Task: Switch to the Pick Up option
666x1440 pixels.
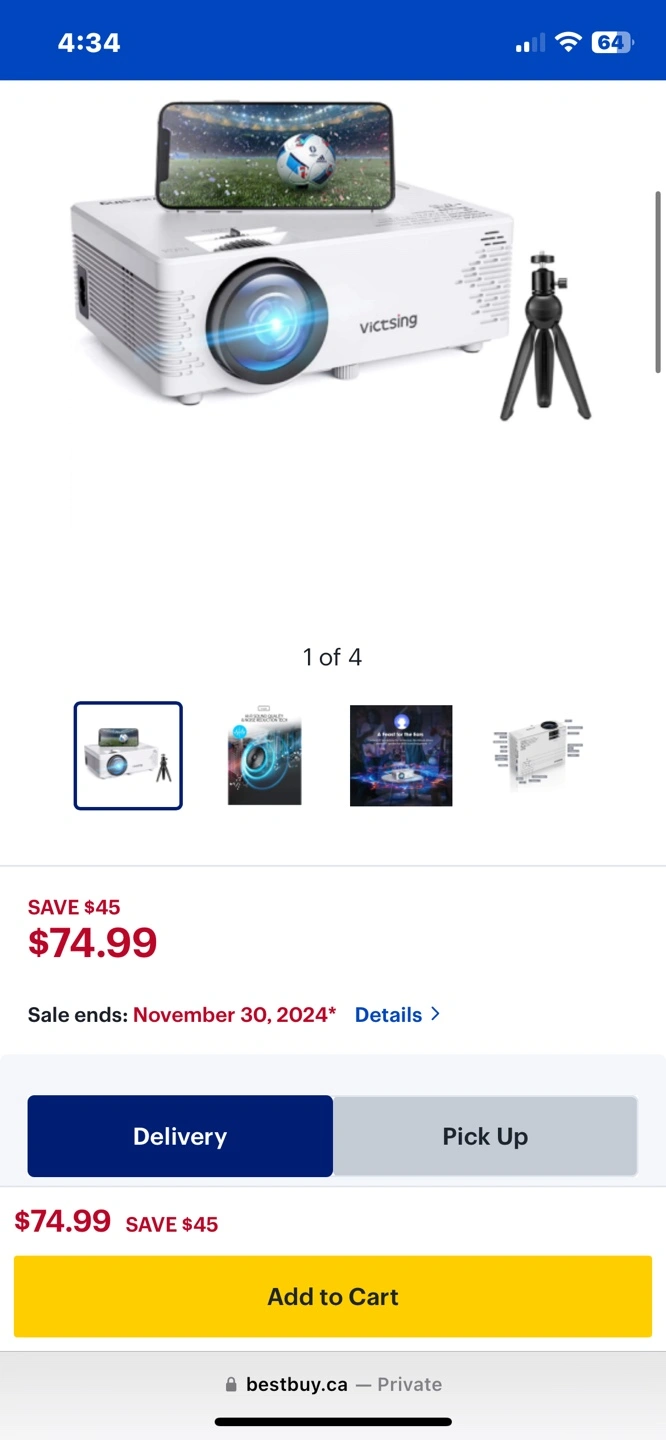Action: [x=485, y=1136]
